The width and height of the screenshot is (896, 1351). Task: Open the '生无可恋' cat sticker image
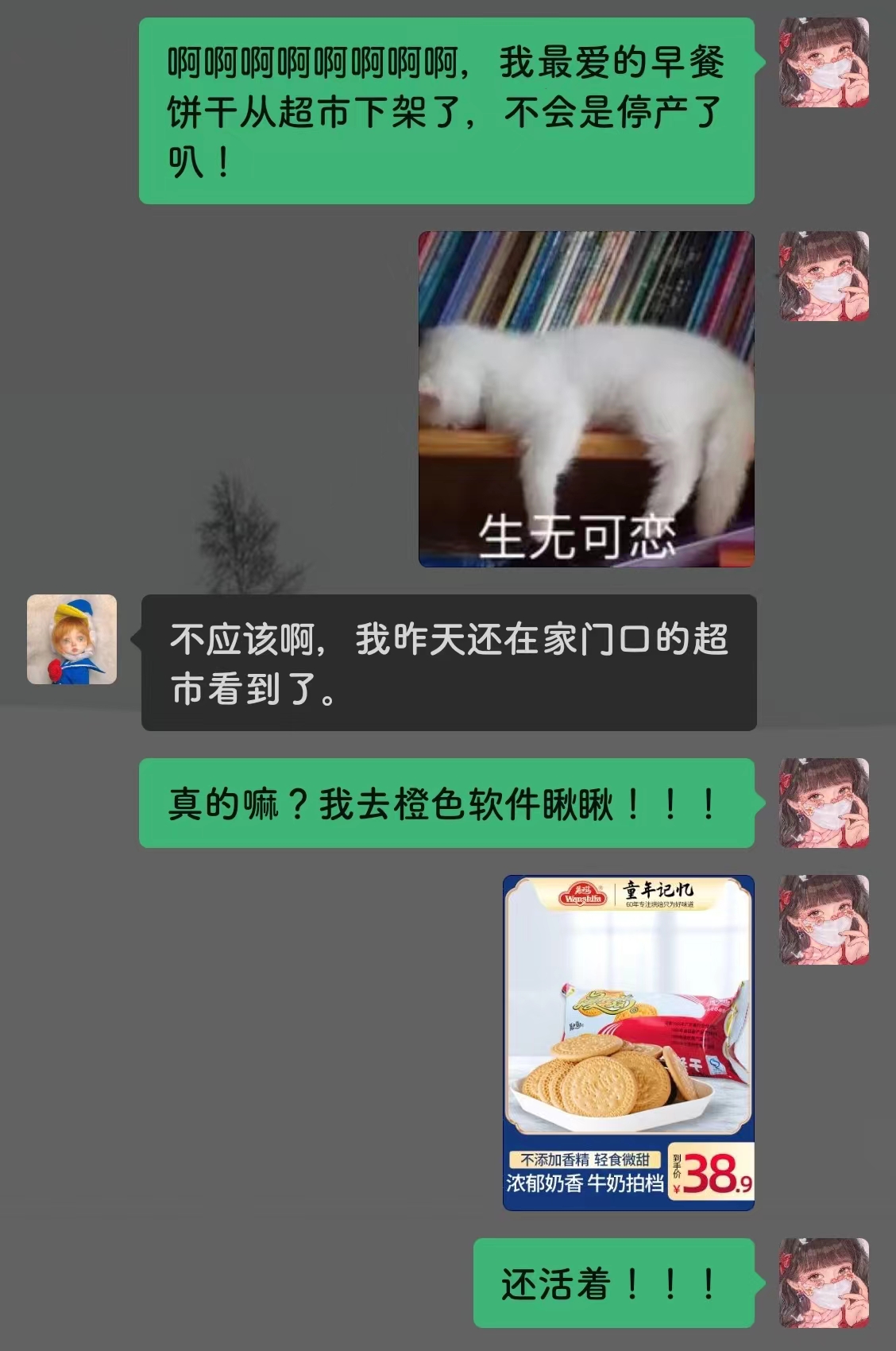point(584,397)
